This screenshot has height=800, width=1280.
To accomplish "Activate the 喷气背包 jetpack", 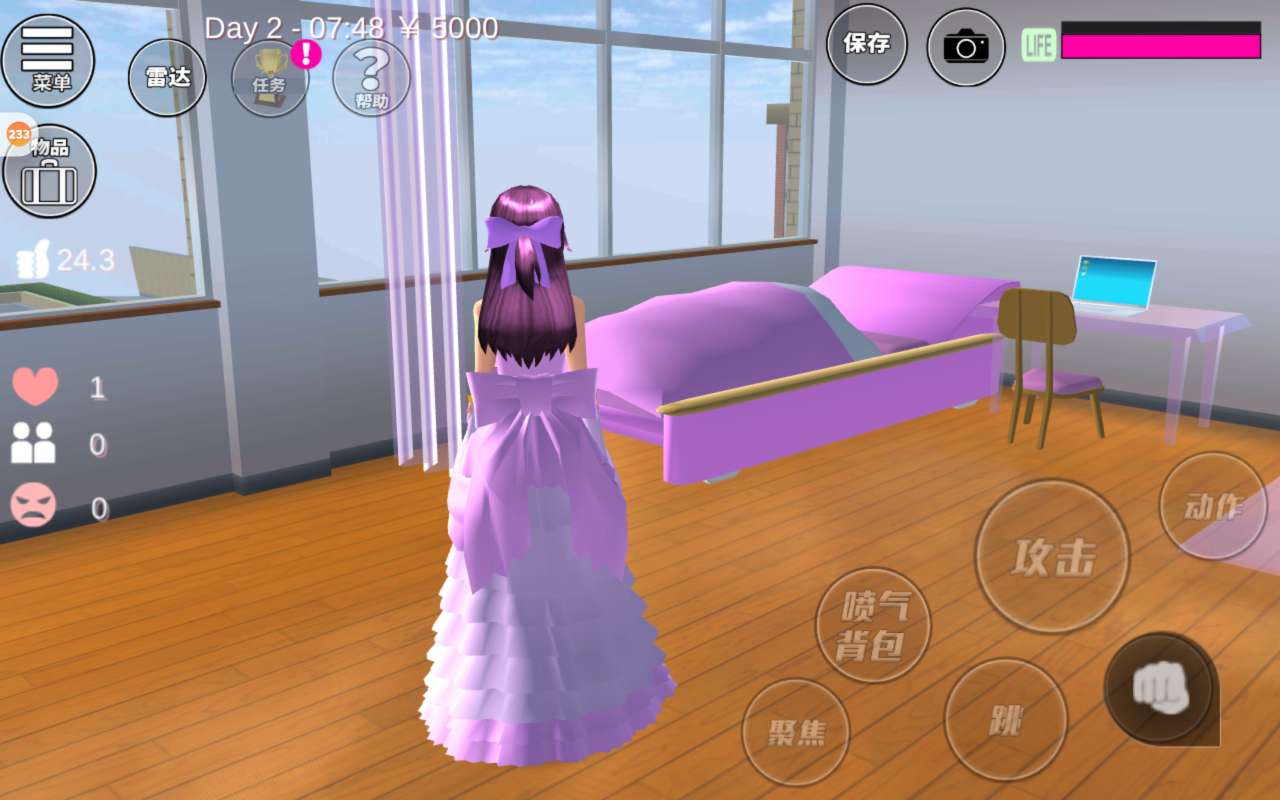I will click(x=873, y=625).
